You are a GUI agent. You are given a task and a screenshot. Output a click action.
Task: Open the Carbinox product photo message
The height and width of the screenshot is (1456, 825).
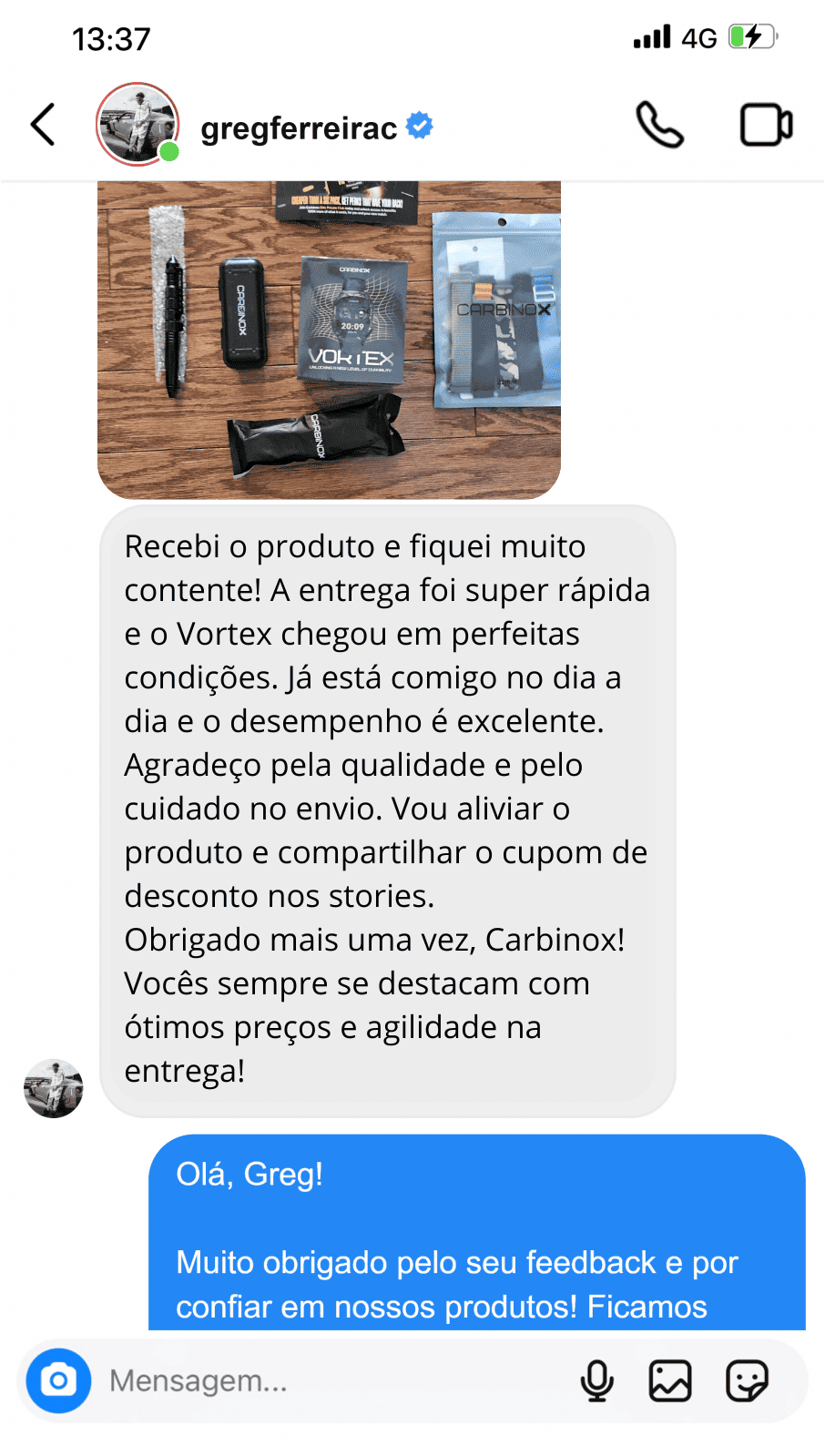pos(329,339)
